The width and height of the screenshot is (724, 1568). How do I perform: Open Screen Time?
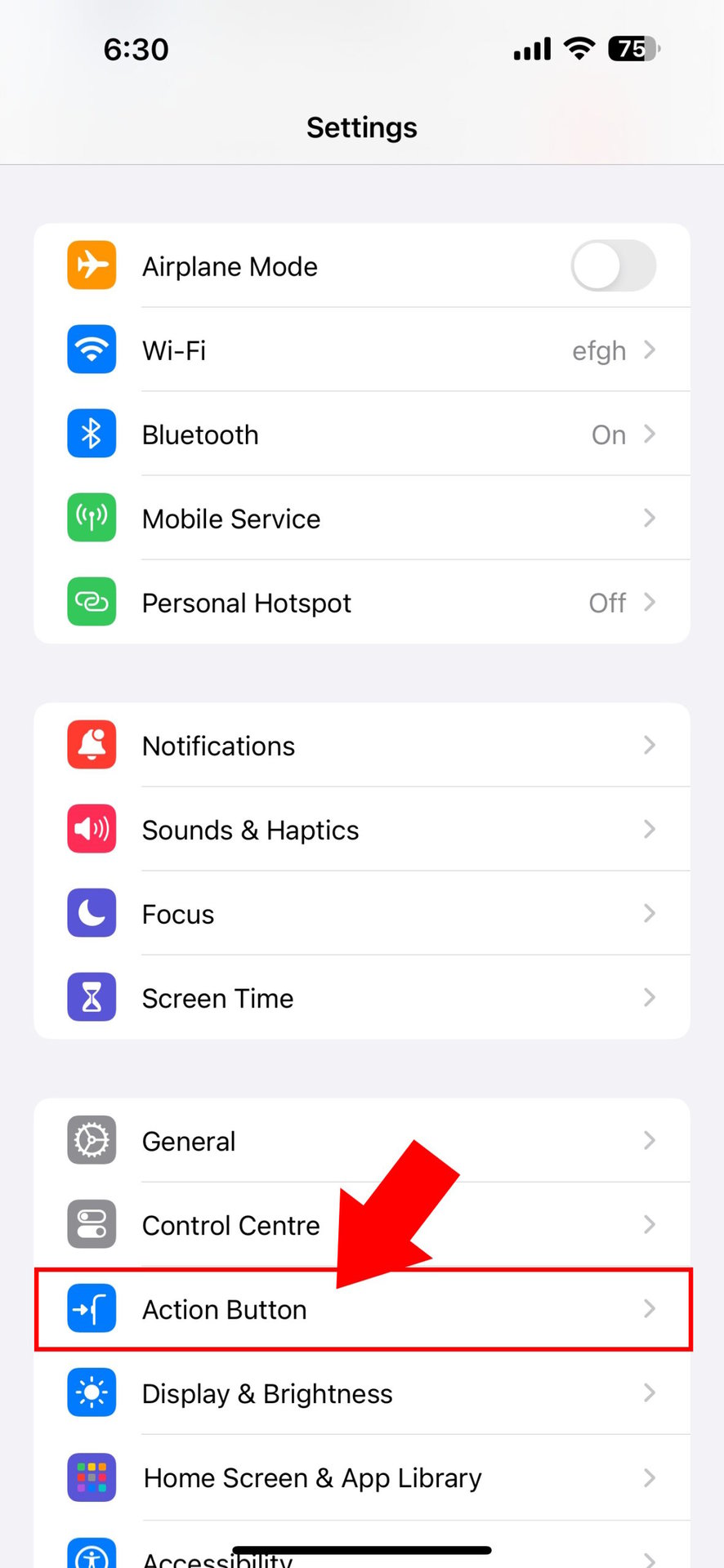[x=361, y=998]
